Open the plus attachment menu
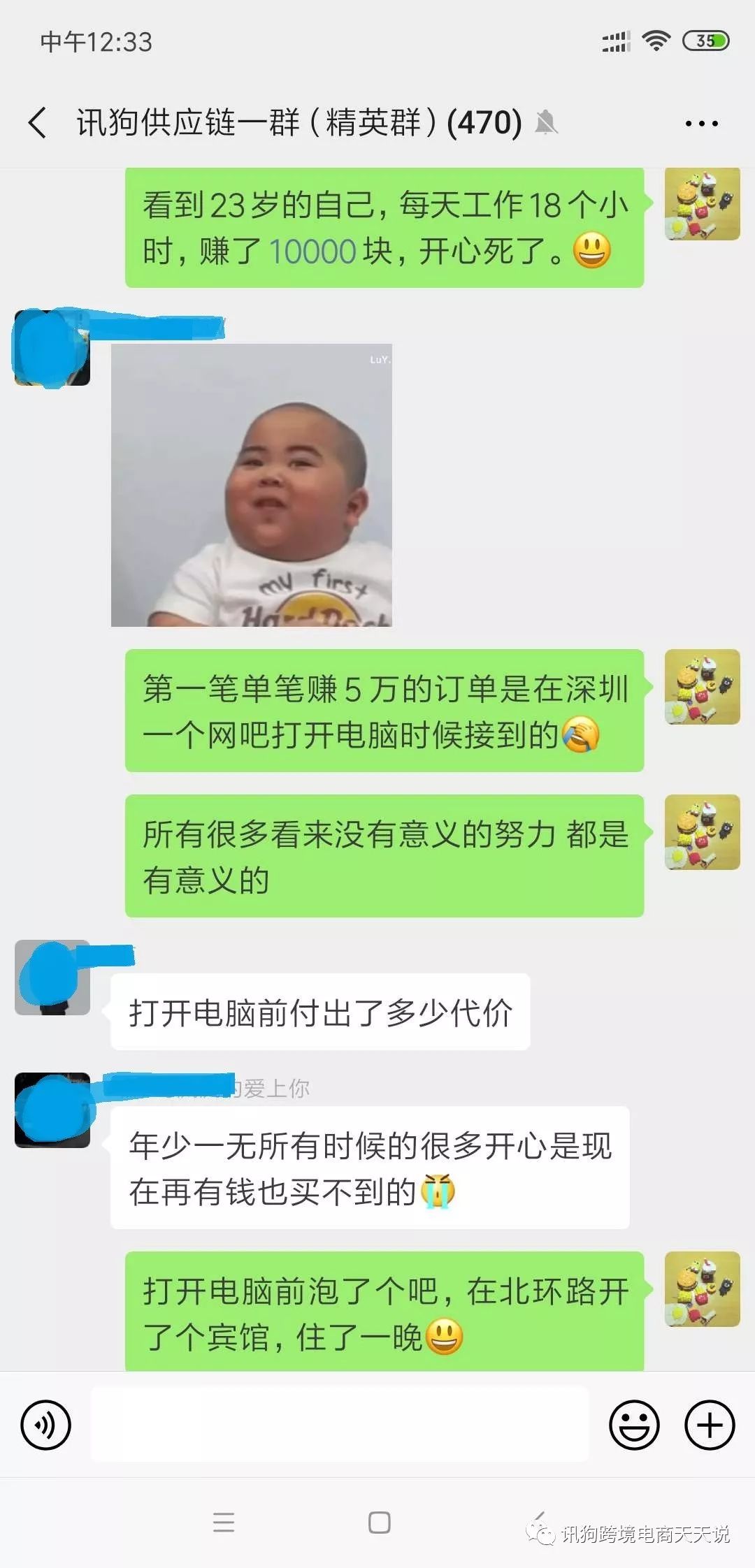 tap(710, 1425)
